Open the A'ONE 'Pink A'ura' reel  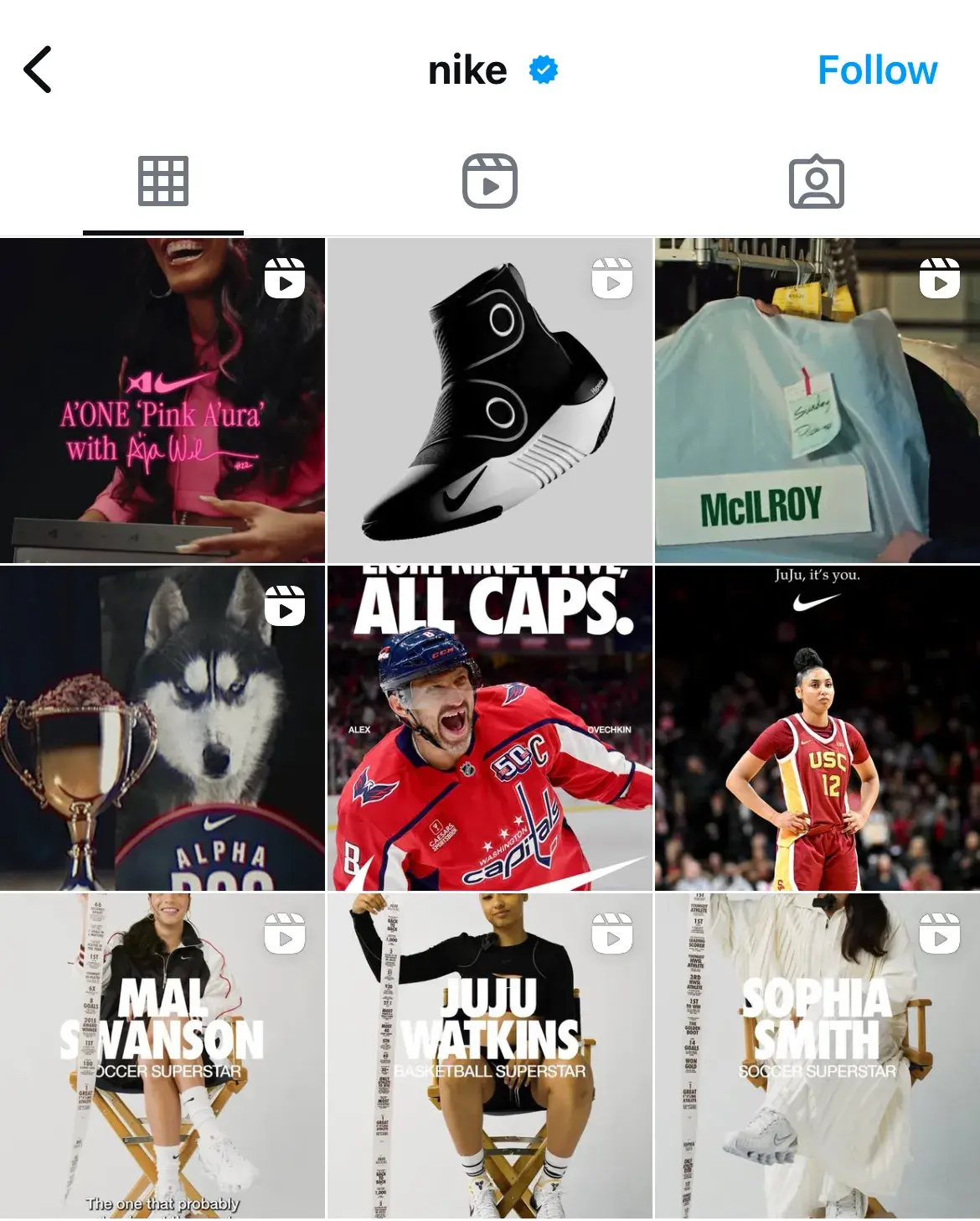pos(162,401)
